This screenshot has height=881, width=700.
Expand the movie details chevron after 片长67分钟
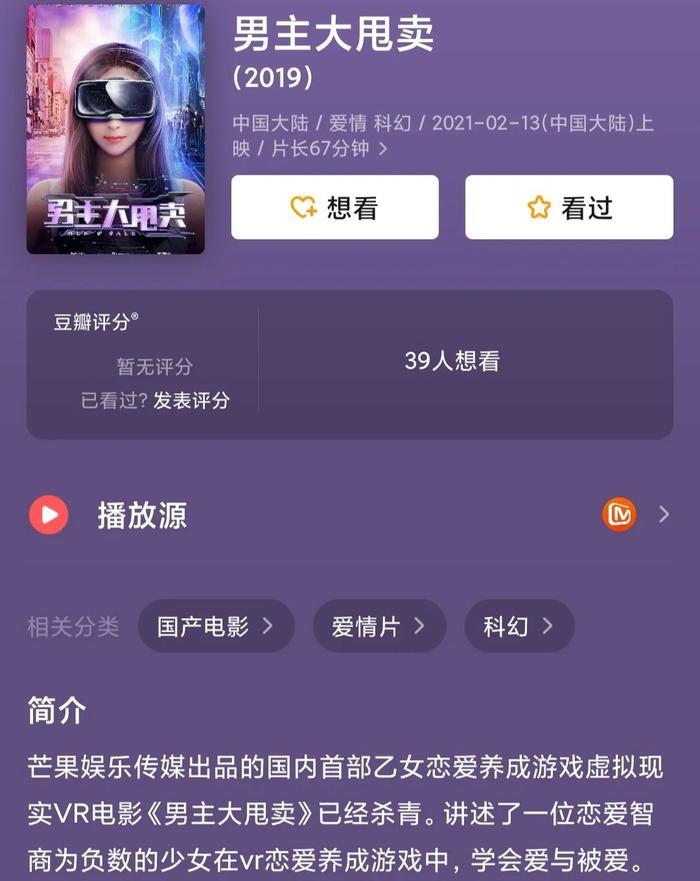(382, 149)
